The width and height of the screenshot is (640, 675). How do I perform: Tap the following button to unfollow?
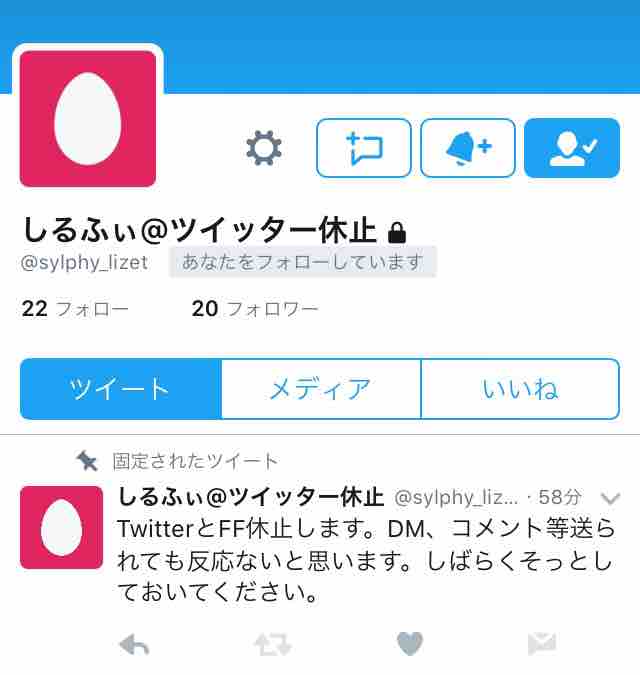[x=572, y=149]
